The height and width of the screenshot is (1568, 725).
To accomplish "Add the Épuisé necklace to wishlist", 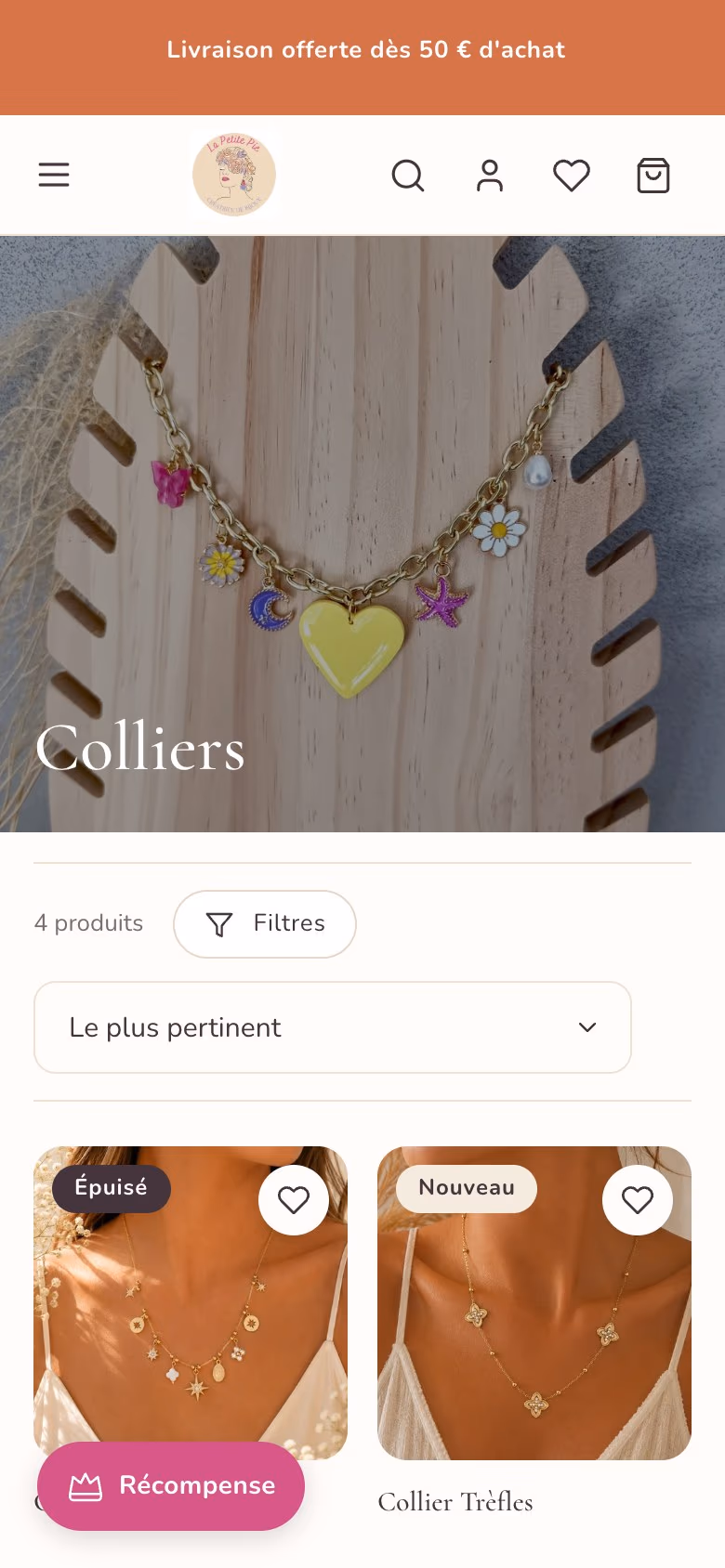I will coord(294,1200).
